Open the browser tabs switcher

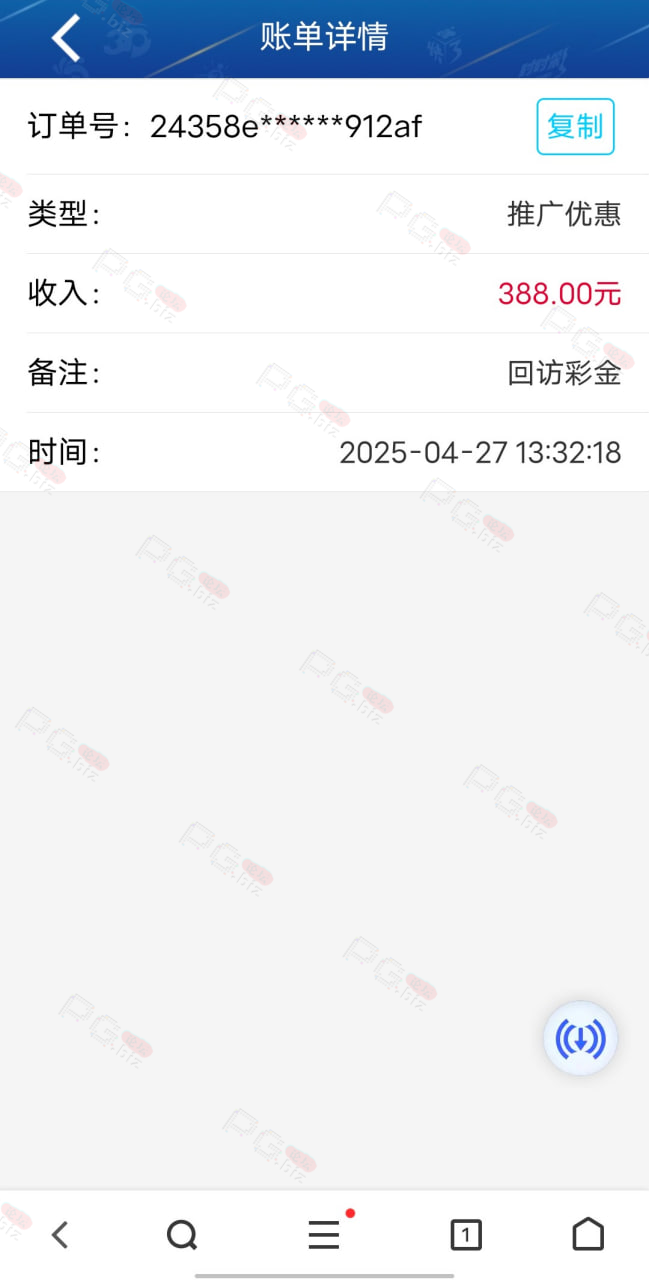pyautogui.click(x=466, y=1235)
